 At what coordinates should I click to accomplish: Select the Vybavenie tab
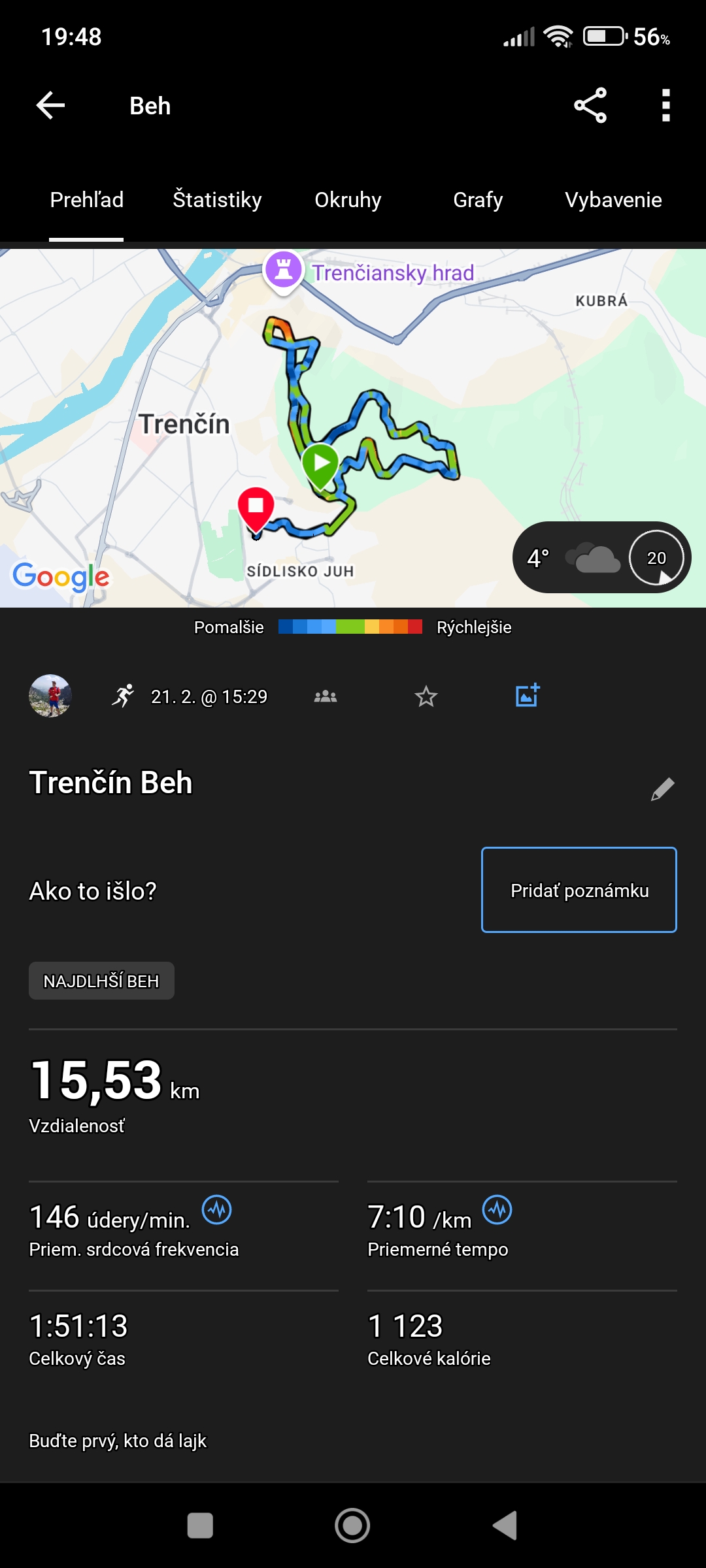click(x=613, y=200)
